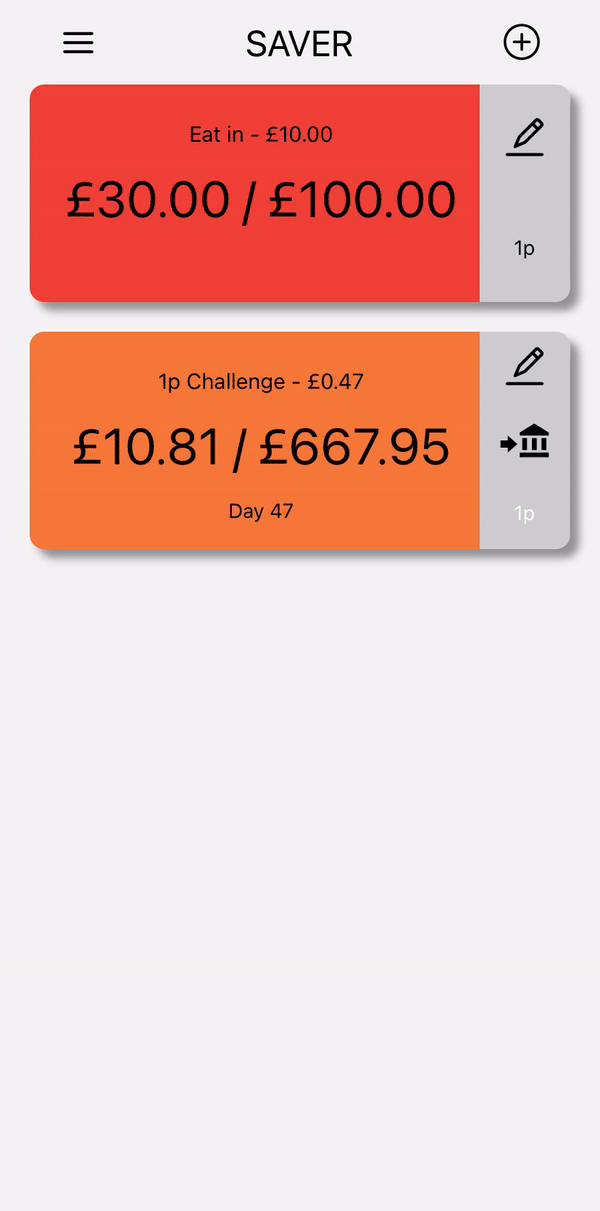Tap 1p on the 1p Challenge card
Viewport: 600px width, 1211px height.
pos(524,513)
